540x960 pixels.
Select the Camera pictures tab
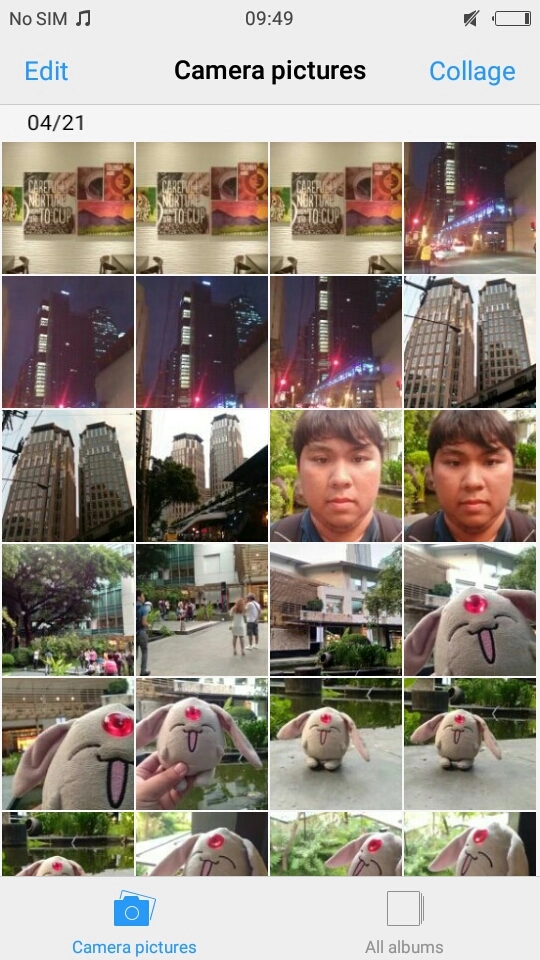coord(134,920)
